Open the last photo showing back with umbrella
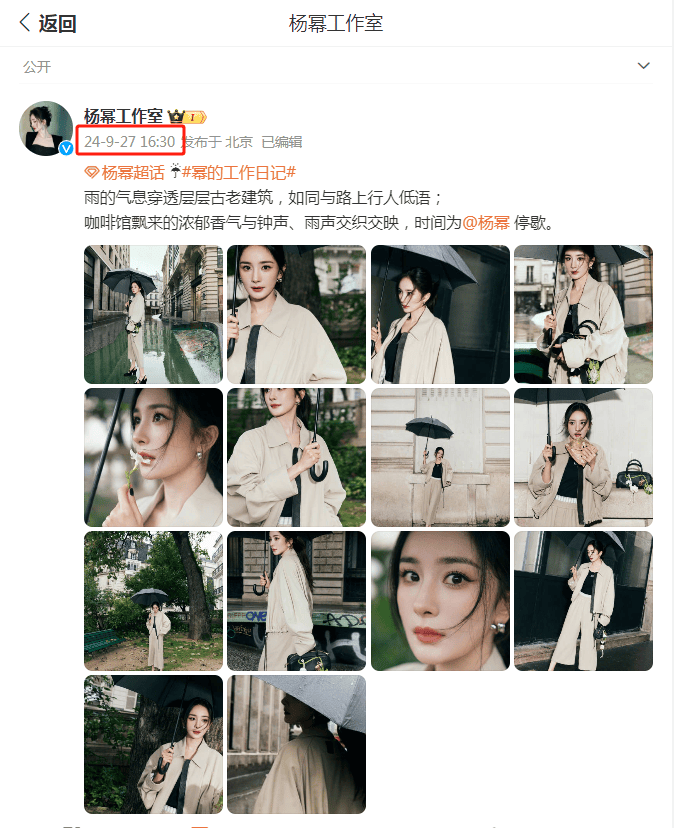The width and height of the screenshot is (674, 828). [296, 743]
